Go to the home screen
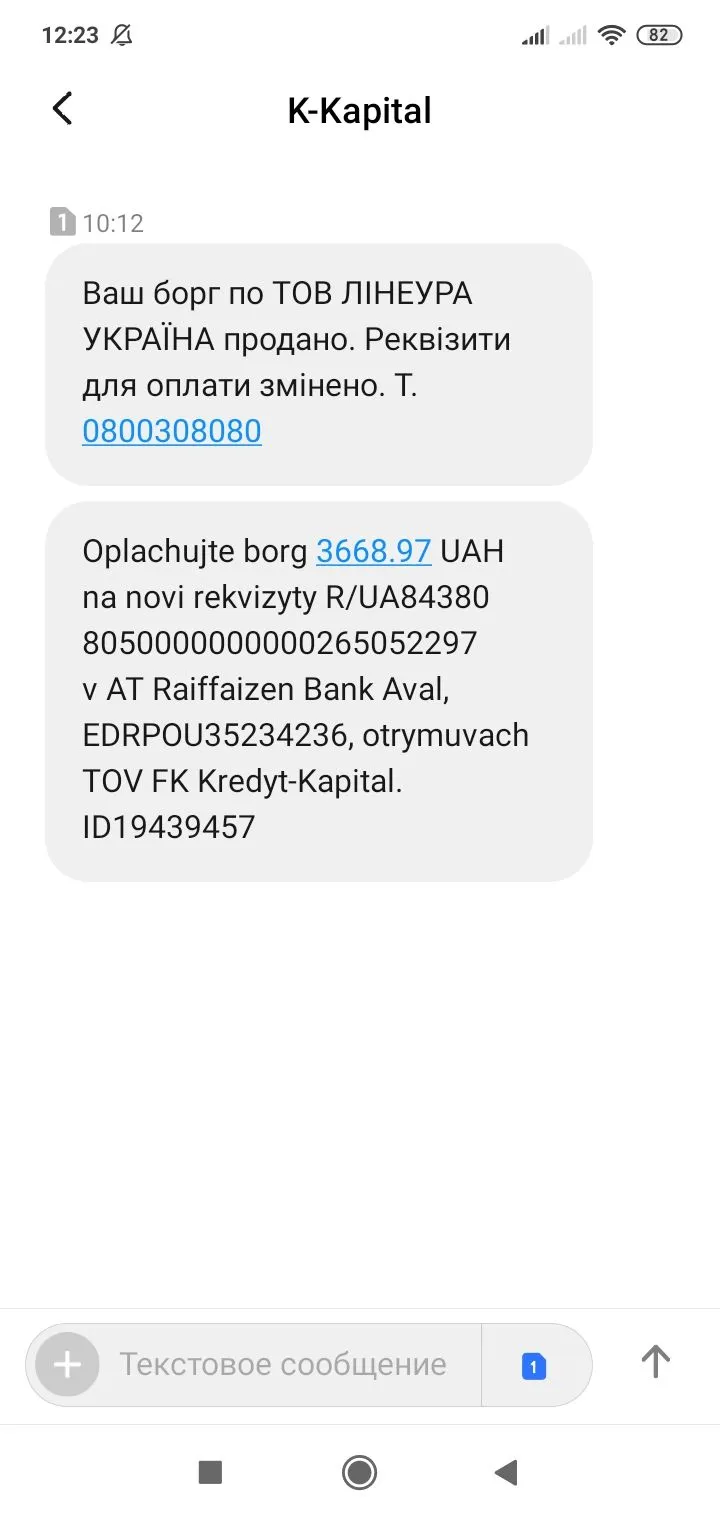The image size is (720, 1520). pyautogui.click(x=359, y=1472)
